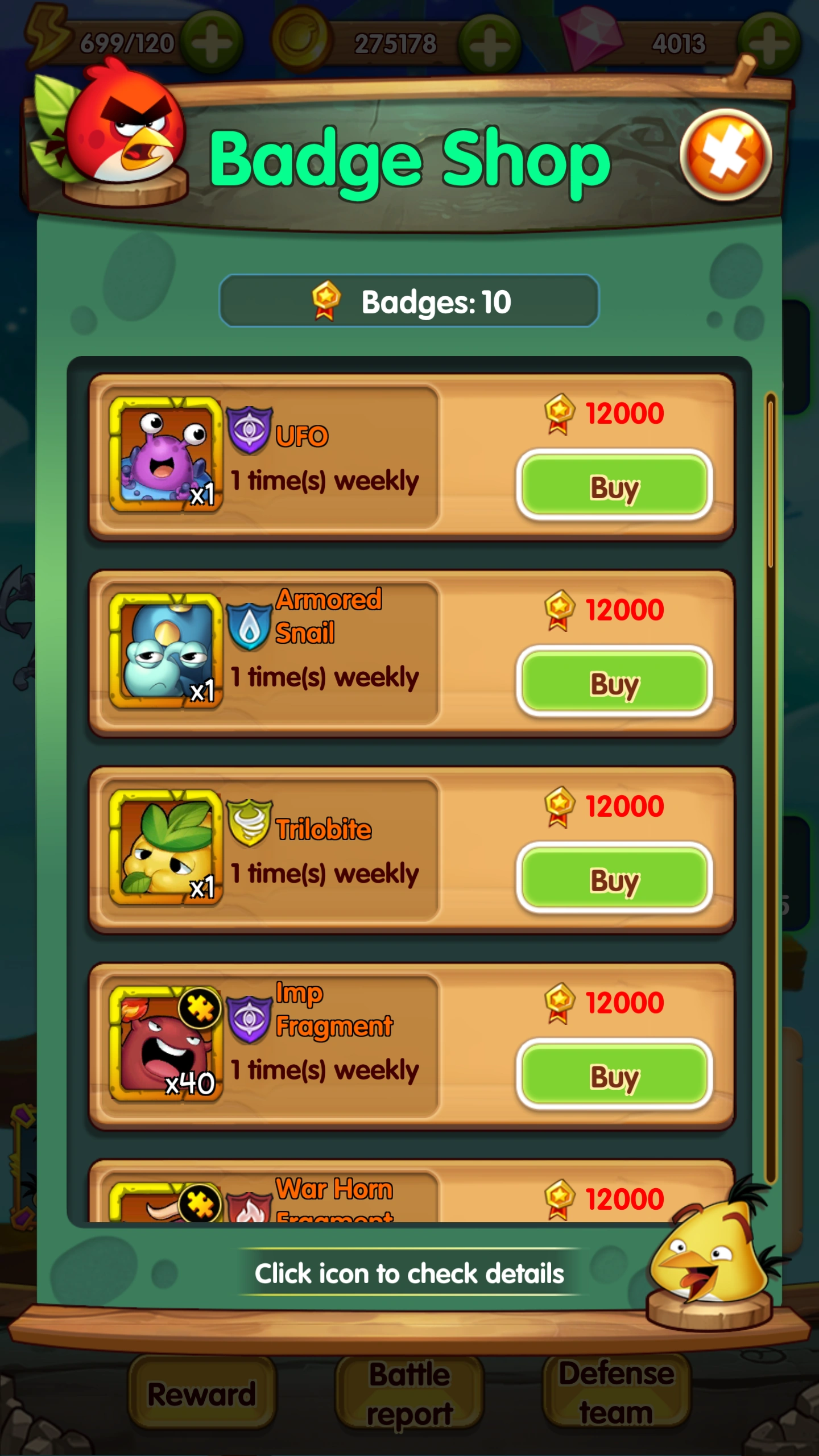Buy the UFO for 12000 badges
The image size is (819, 1456).
click(614, 485)
